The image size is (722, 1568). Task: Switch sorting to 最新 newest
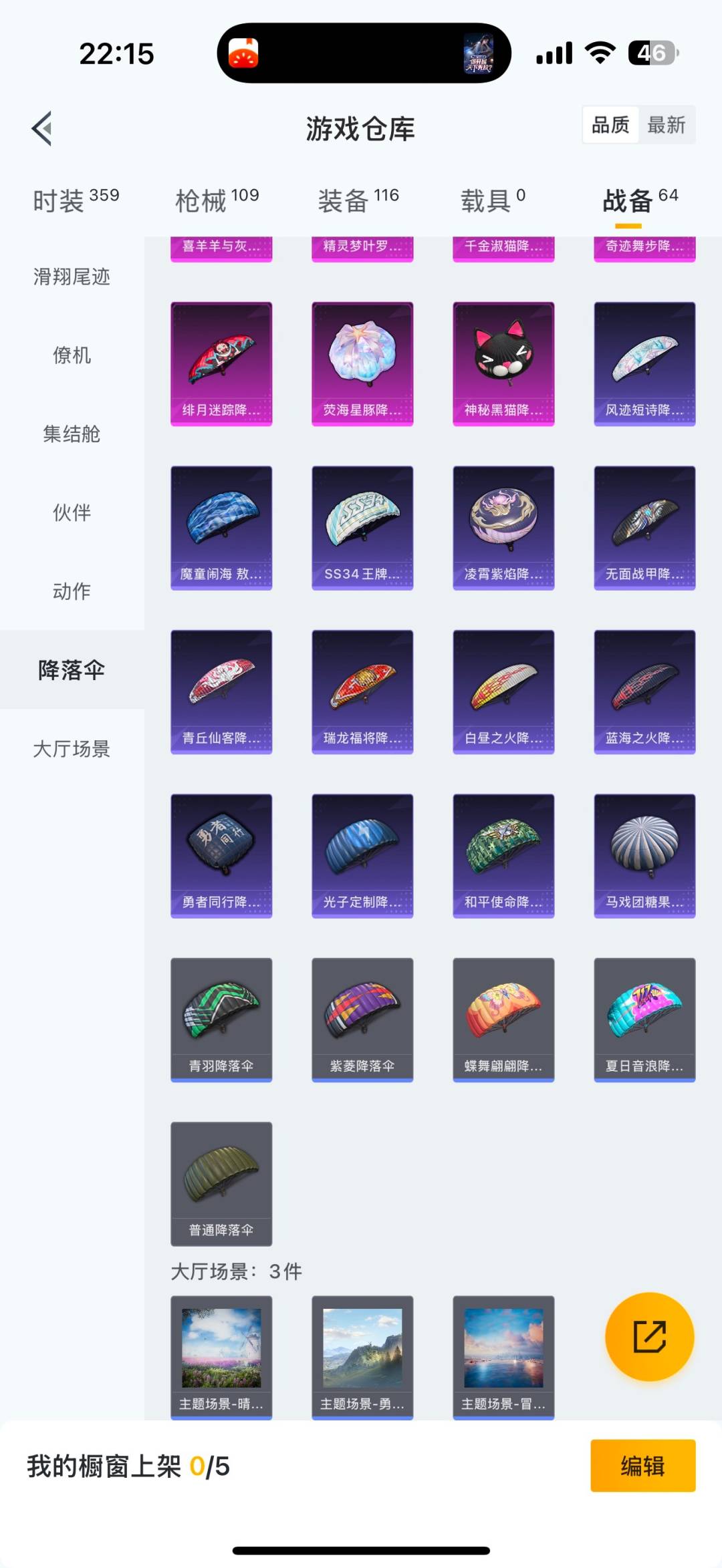click(668, 124)
